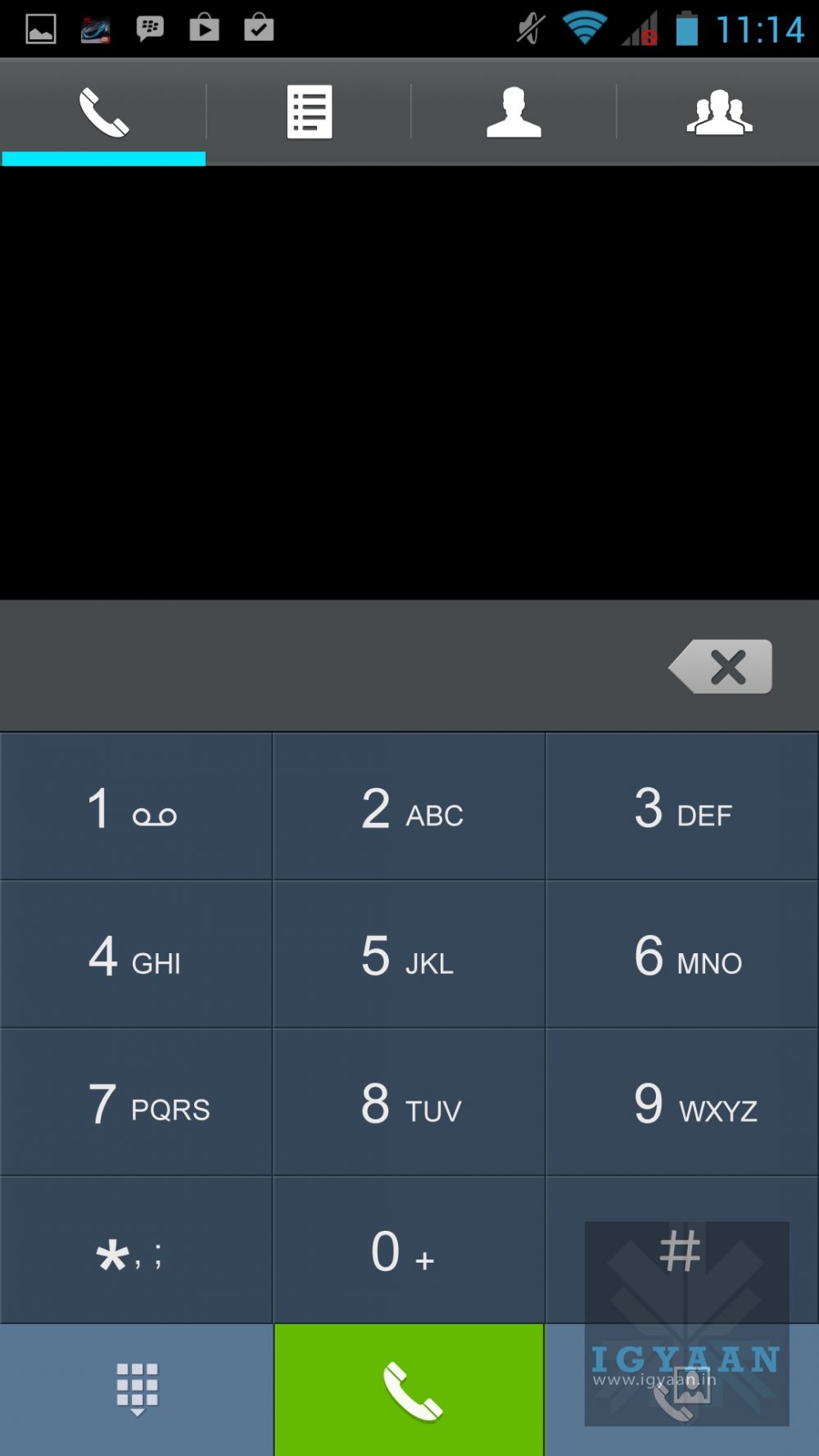Hide the dial pad
Image resolution: width=819 pixels, height=1456 pixels.
click(x=137, y=1390)
